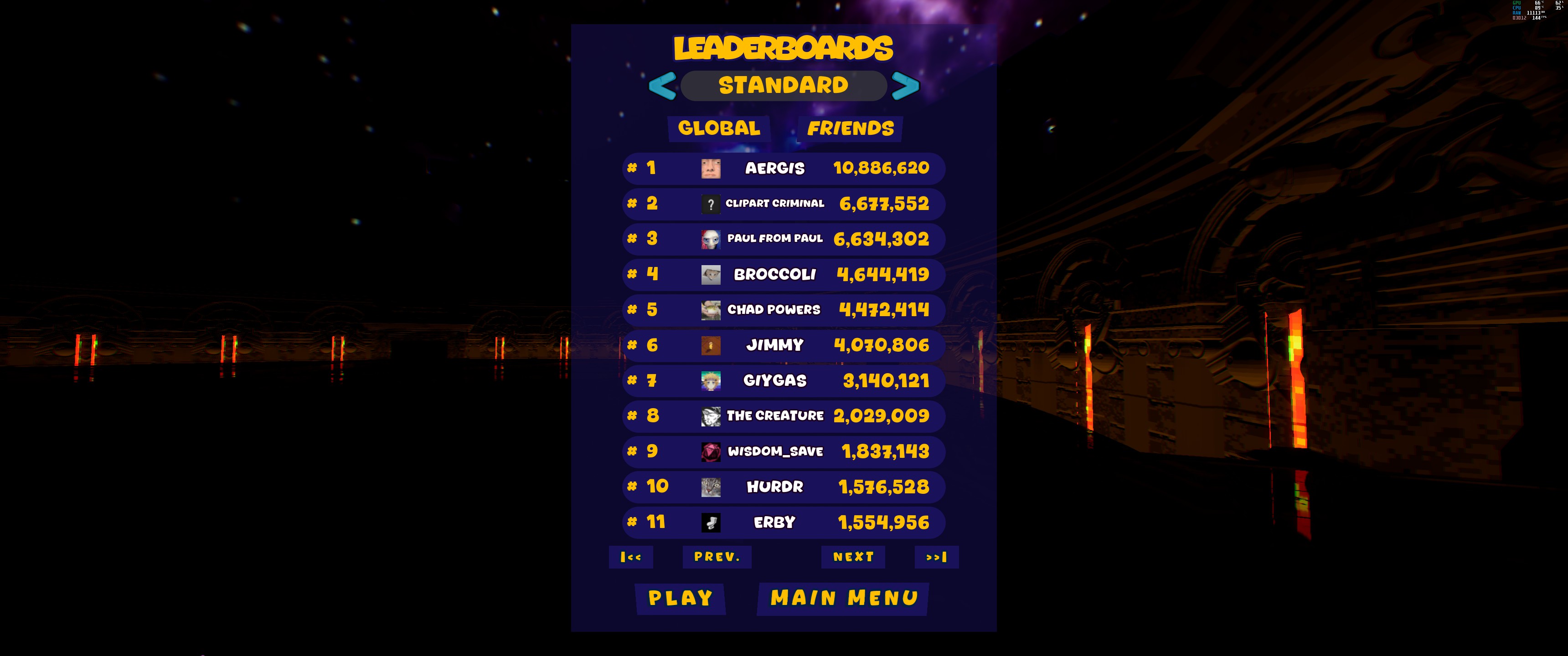The width and height of the screenshot is (1568, 656).
Task: Tap the Play button
Action: [680, 598]
